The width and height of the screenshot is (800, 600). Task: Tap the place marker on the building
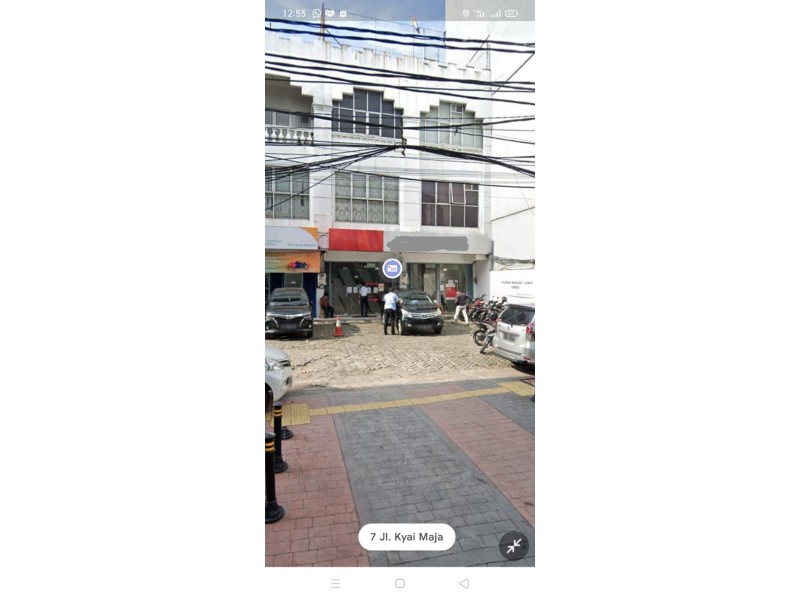pos(392,268)
